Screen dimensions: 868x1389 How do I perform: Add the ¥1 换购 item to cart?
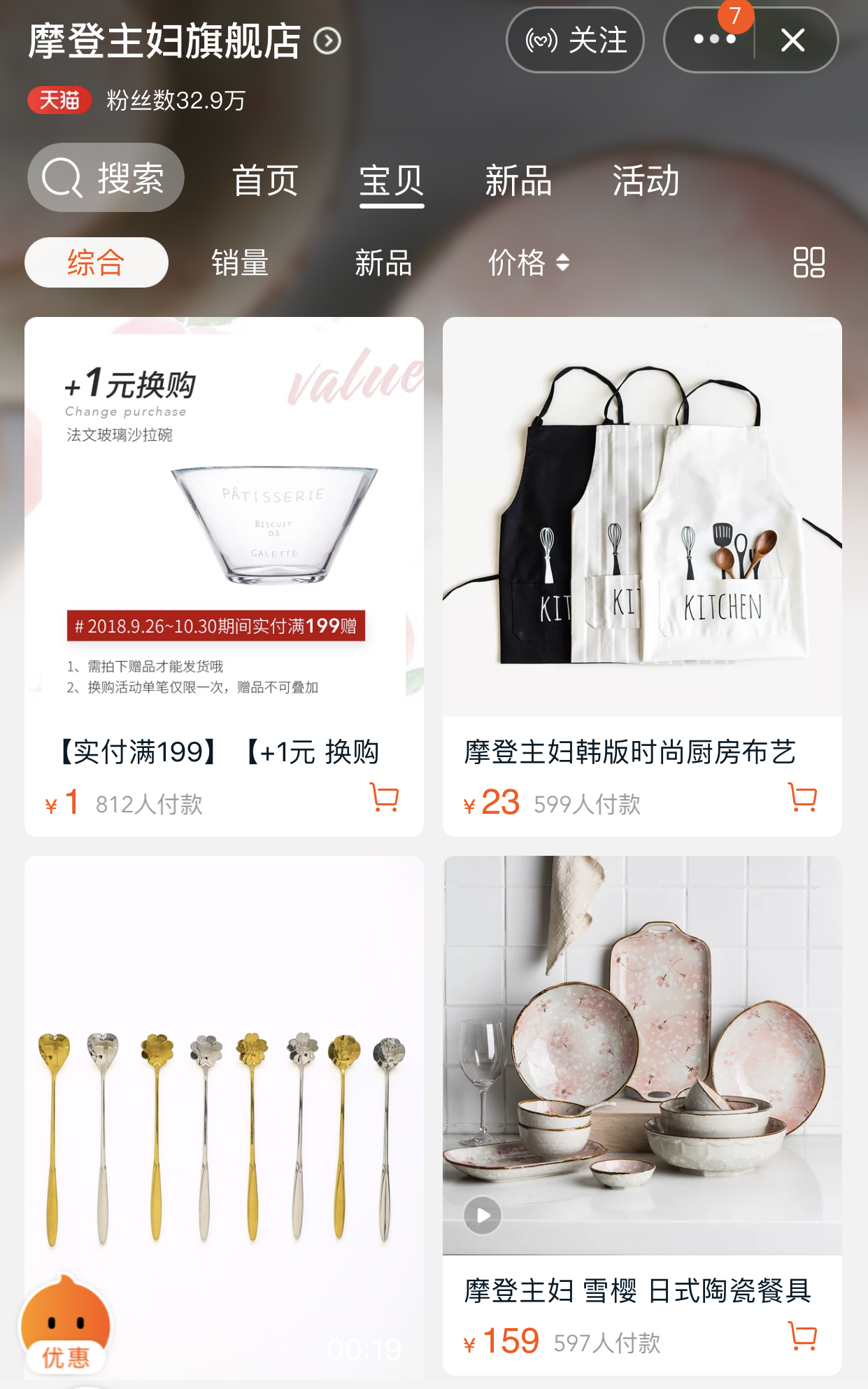pyautogui.click(x=384, y=798)
